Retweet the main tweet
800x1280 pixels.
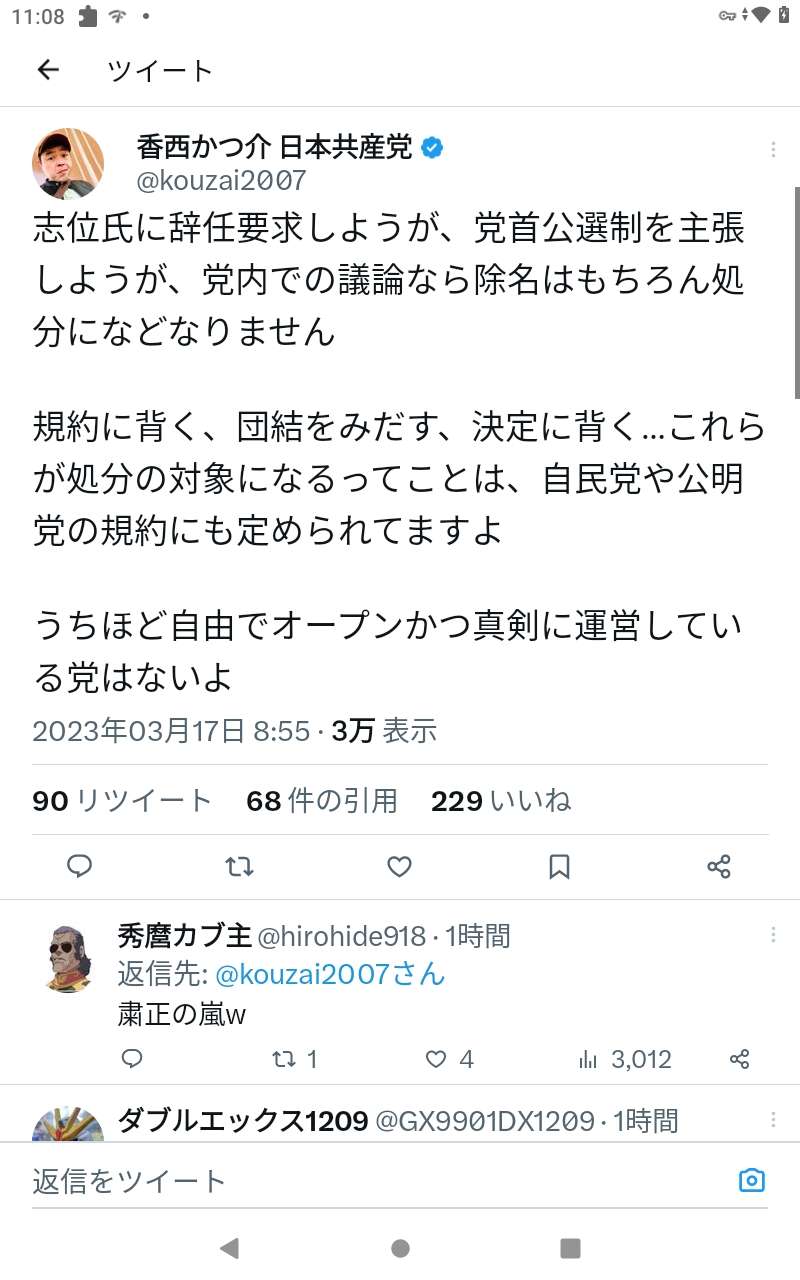pyautogui.click(x=240, y=866)
